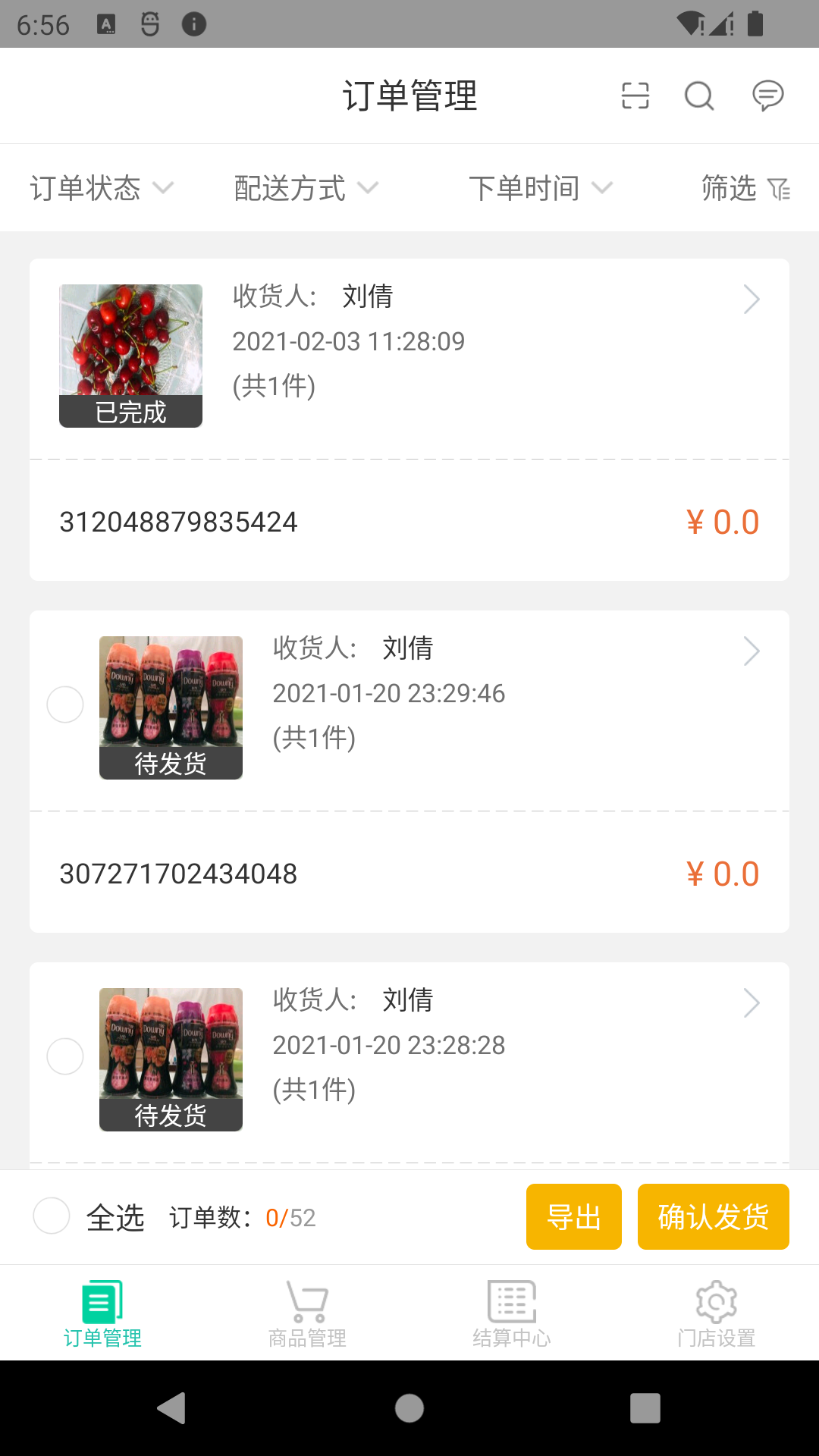Open 商品管理 via the shopping cart icon
This screenshot has height=1456, width=819.
coord(306,1299)
